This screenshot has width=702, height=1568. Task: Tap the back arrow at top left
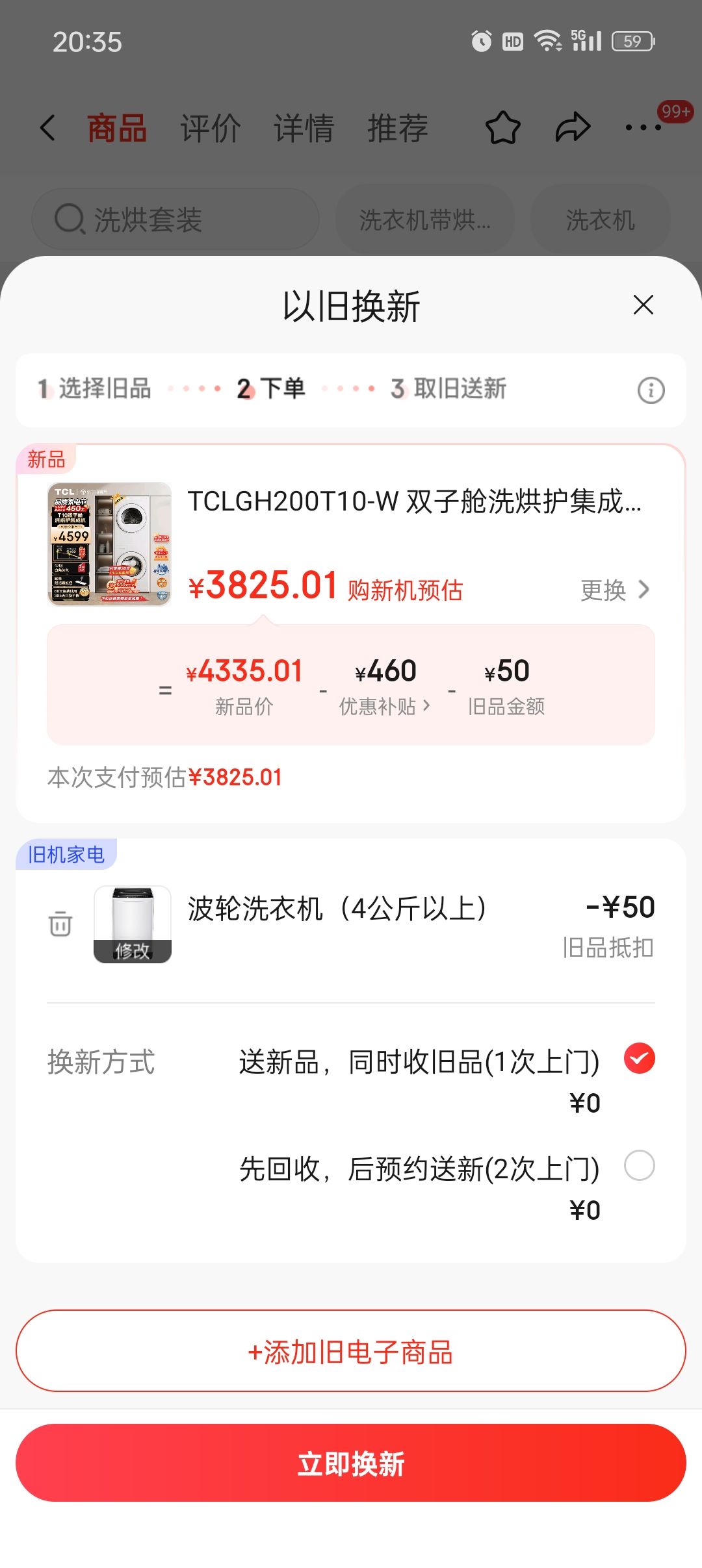pos(49,128)
